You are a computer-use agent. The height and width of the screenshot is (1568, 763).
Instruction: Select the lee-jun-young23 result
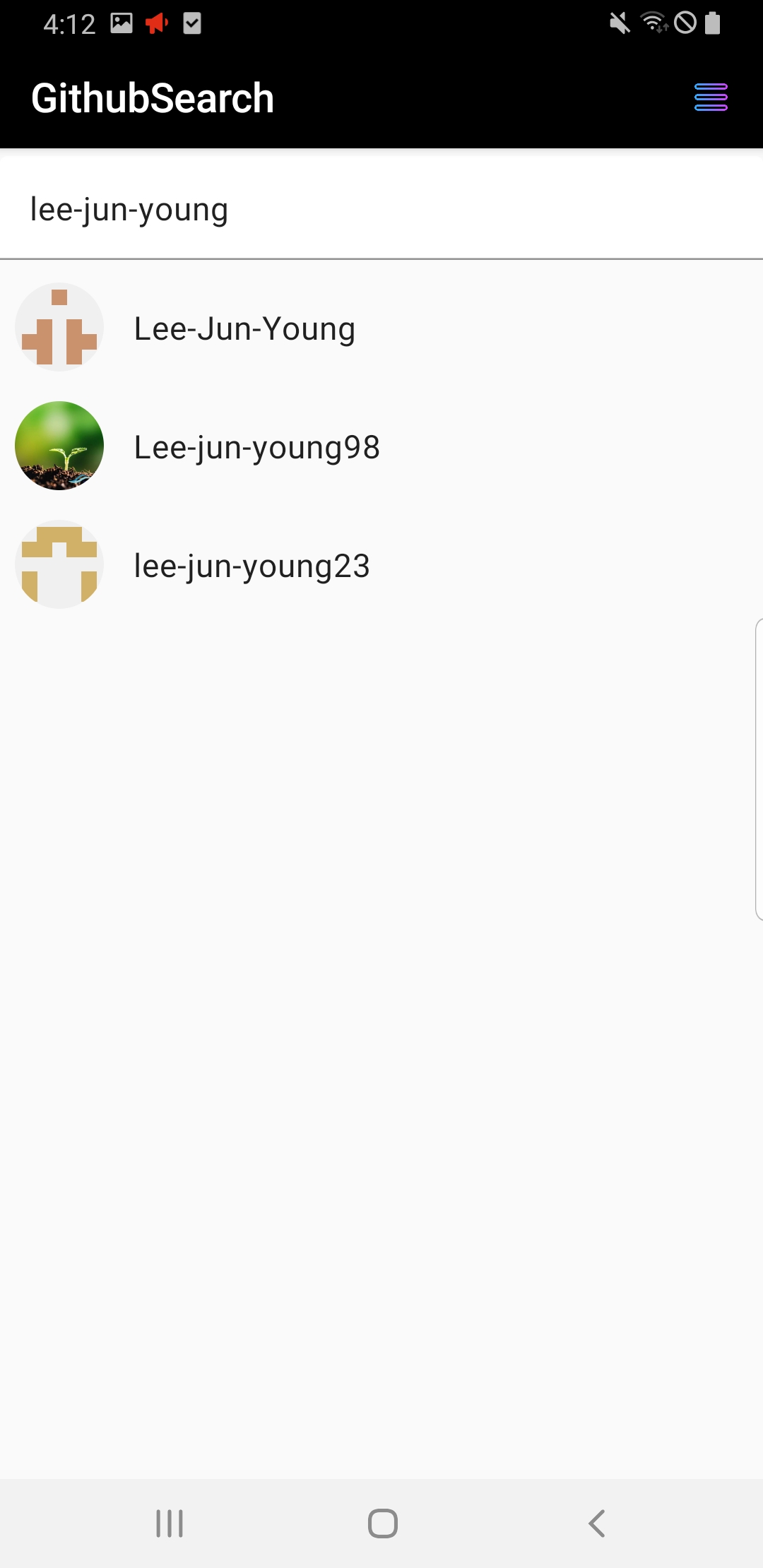252,565
